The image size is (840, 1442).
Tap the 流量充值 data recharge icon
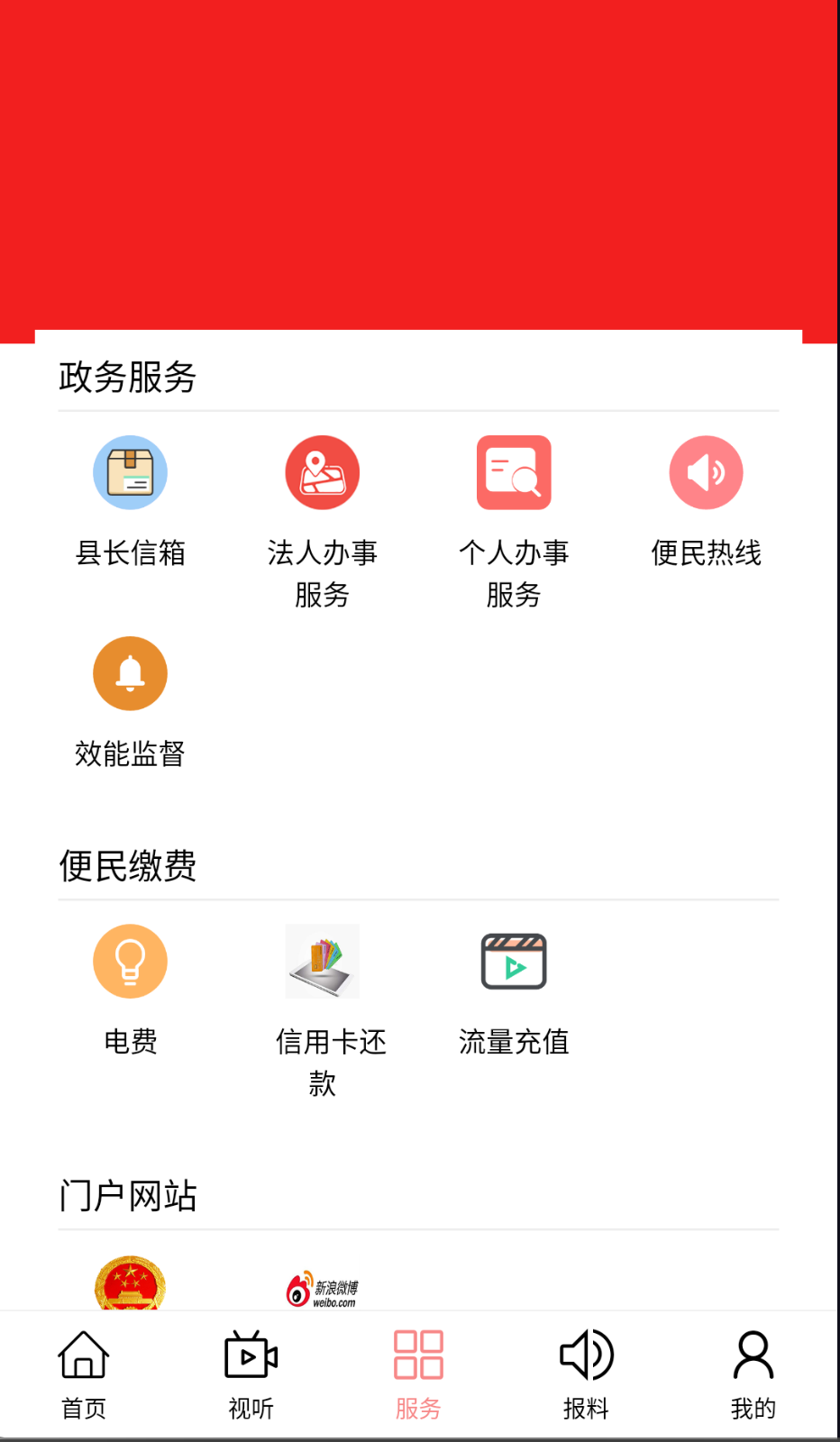[x=514, y=961]
